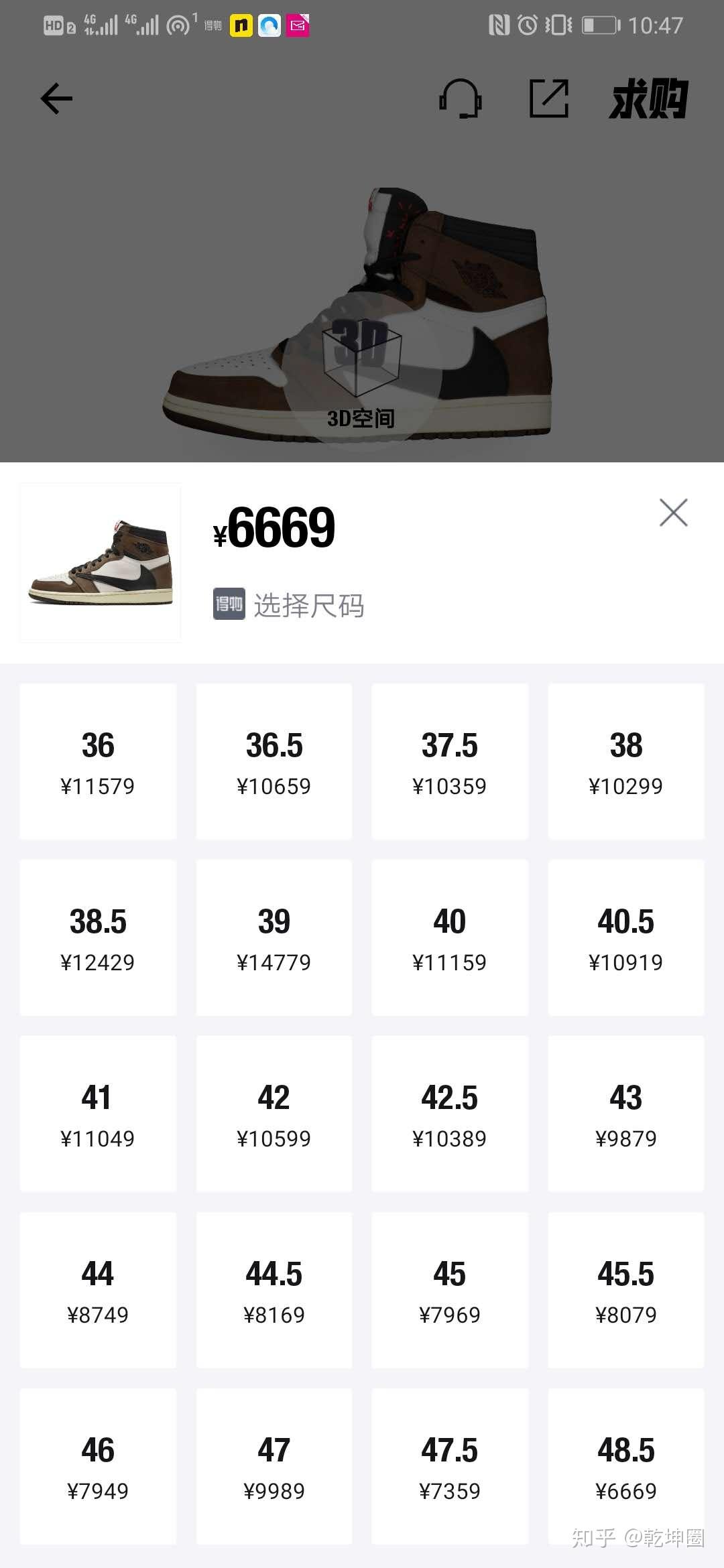Open the shoe thumbnail image

pyautogui.click(x=101, y=563)
